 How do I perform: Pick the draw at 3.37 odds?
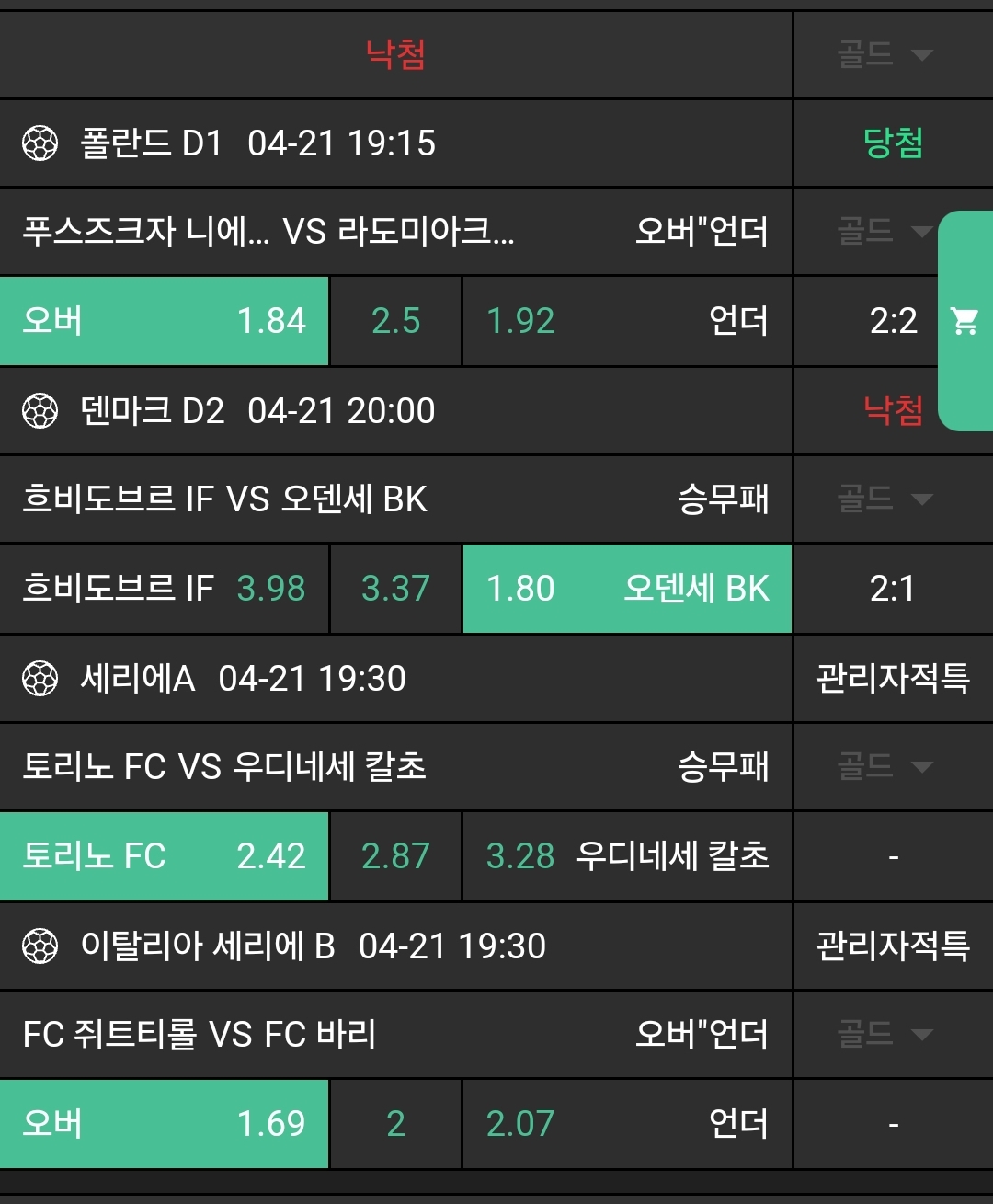pyautogui.click(x=395, y=589)
